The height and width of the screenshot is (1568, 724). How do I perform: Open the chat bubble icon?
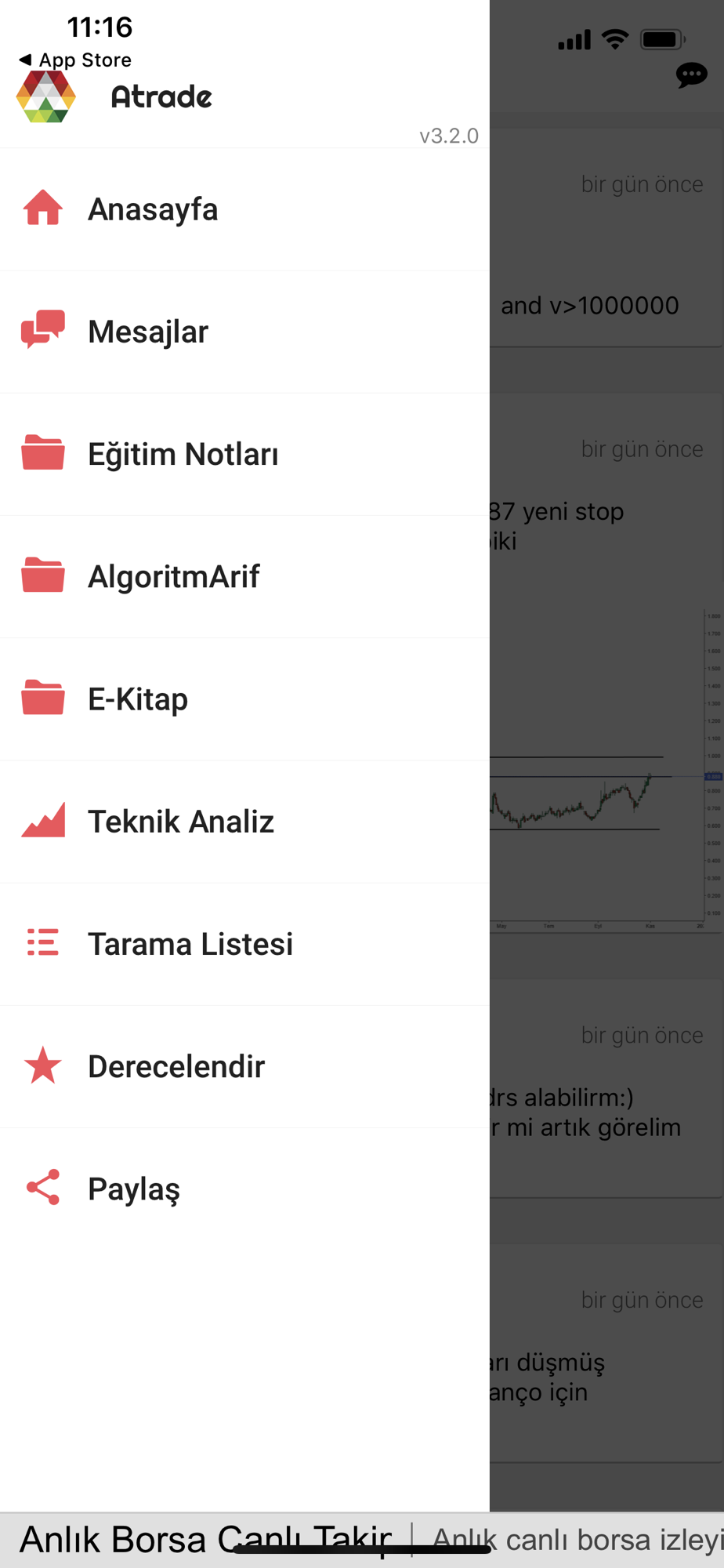[x=691, y=75]
